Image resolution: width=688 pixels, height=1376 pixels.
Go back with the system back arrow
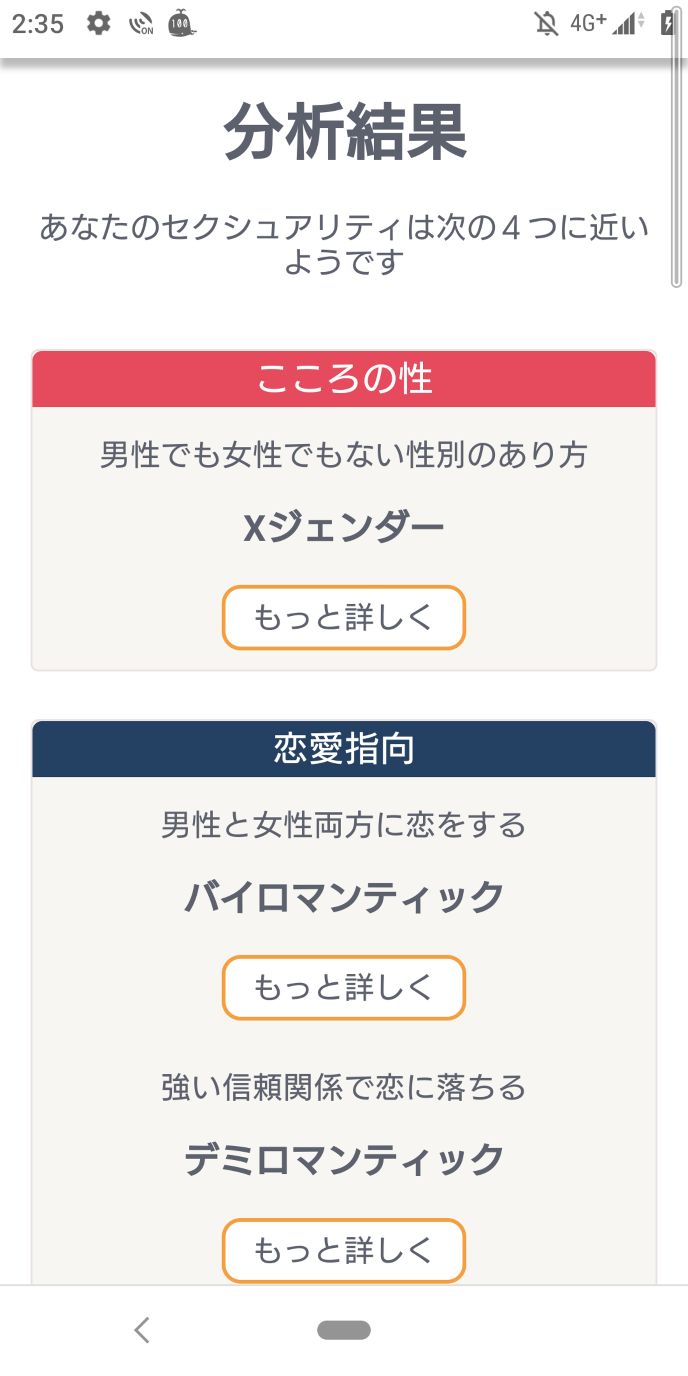tap(142, 1330)
